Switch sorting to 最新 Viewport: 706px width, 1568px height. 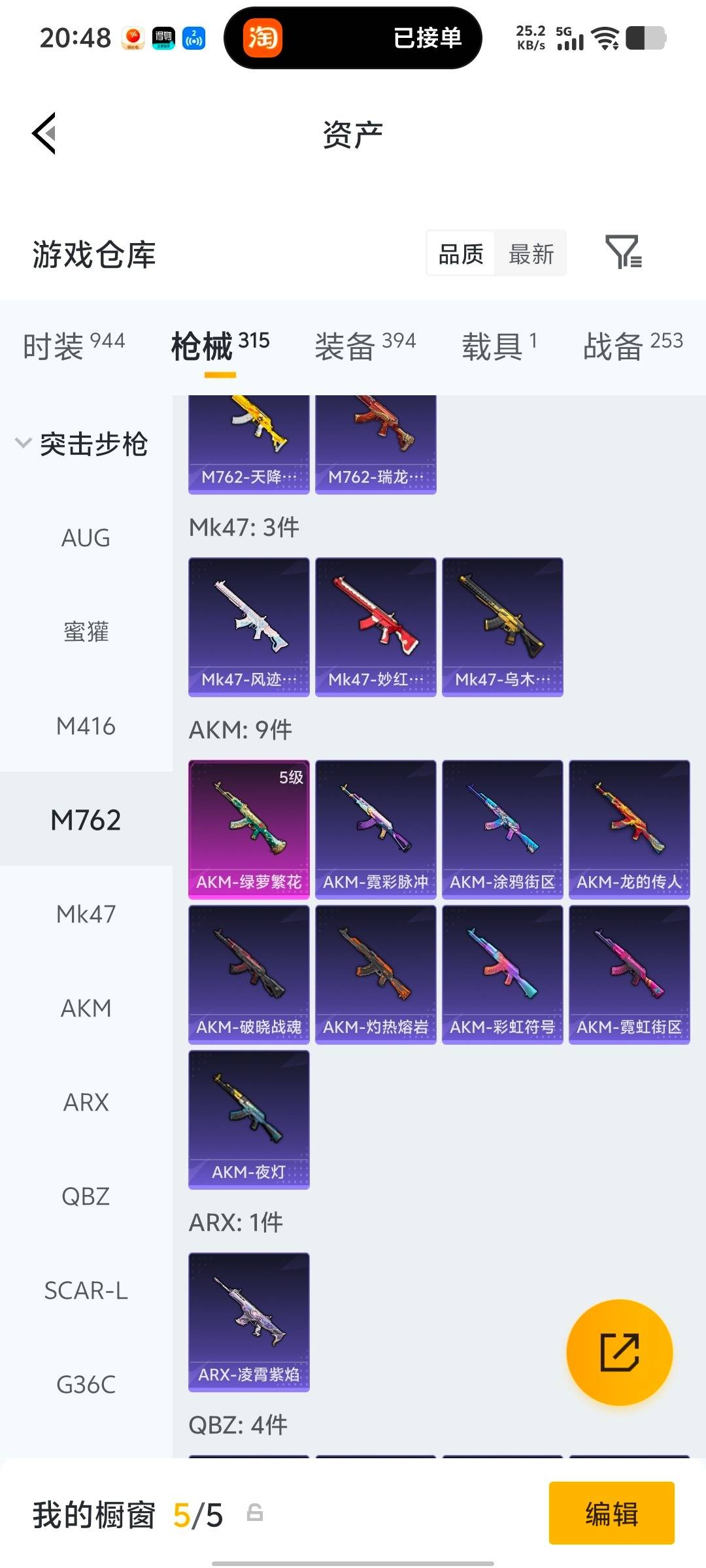(531, 253)
